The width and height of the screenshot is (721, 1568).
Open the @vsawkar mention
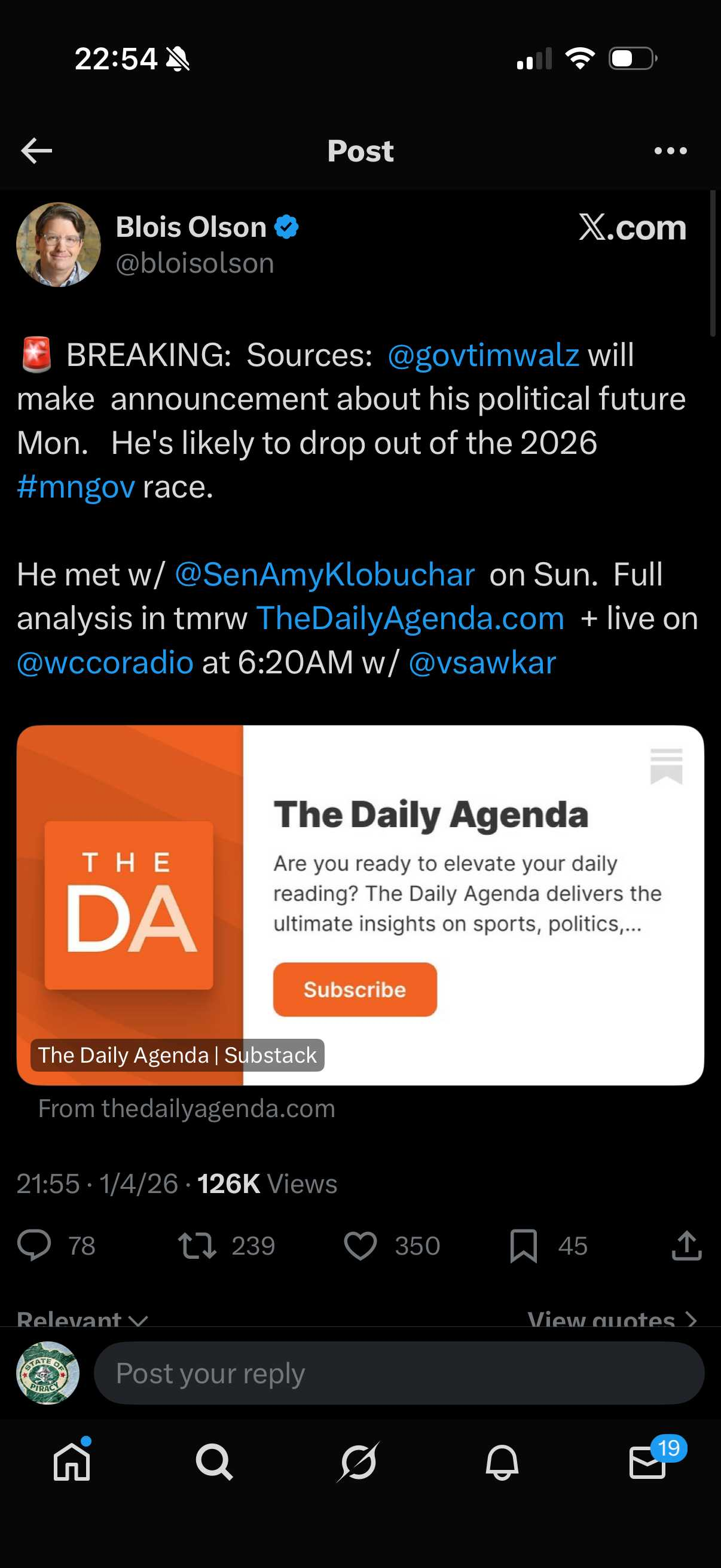coord(482,662)
